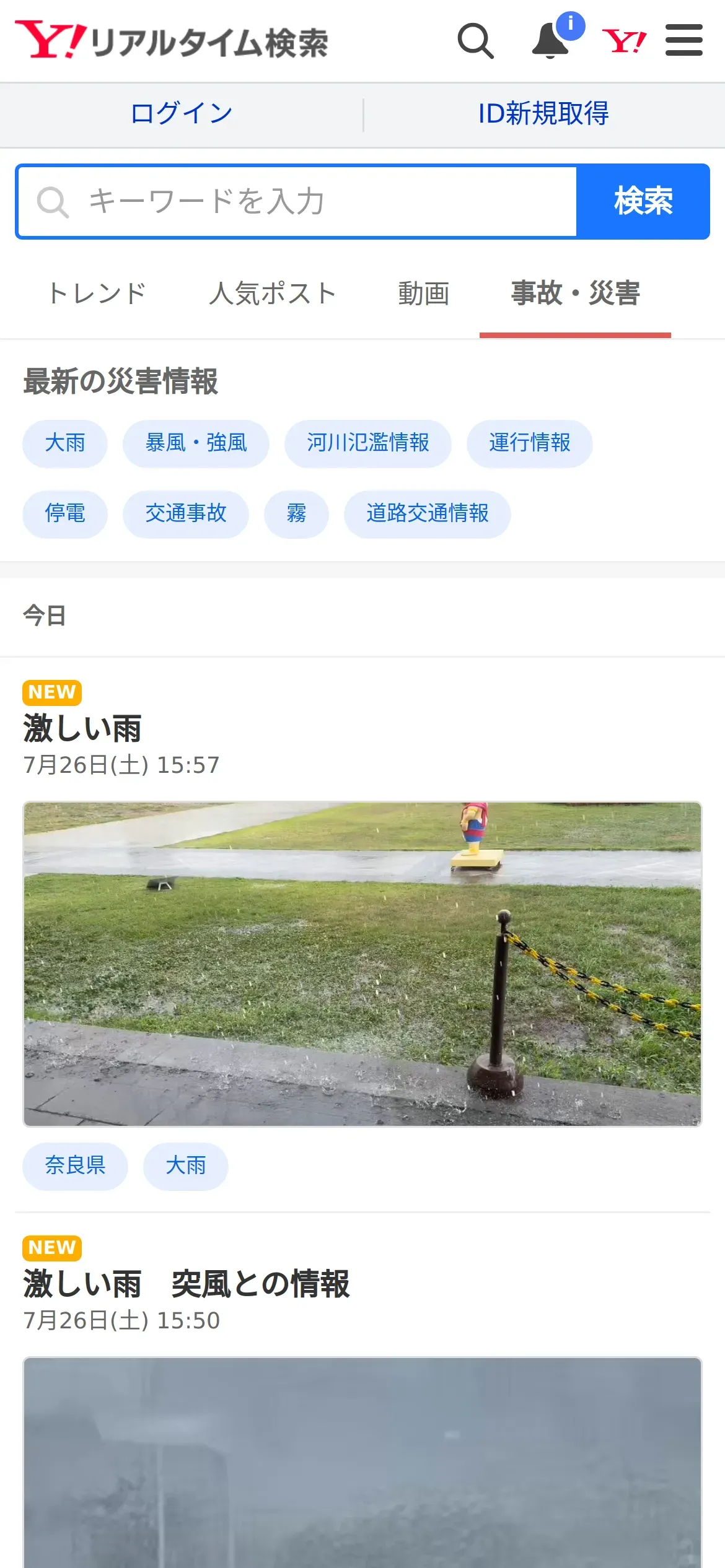Tap the ログイン link

[182, 114]
